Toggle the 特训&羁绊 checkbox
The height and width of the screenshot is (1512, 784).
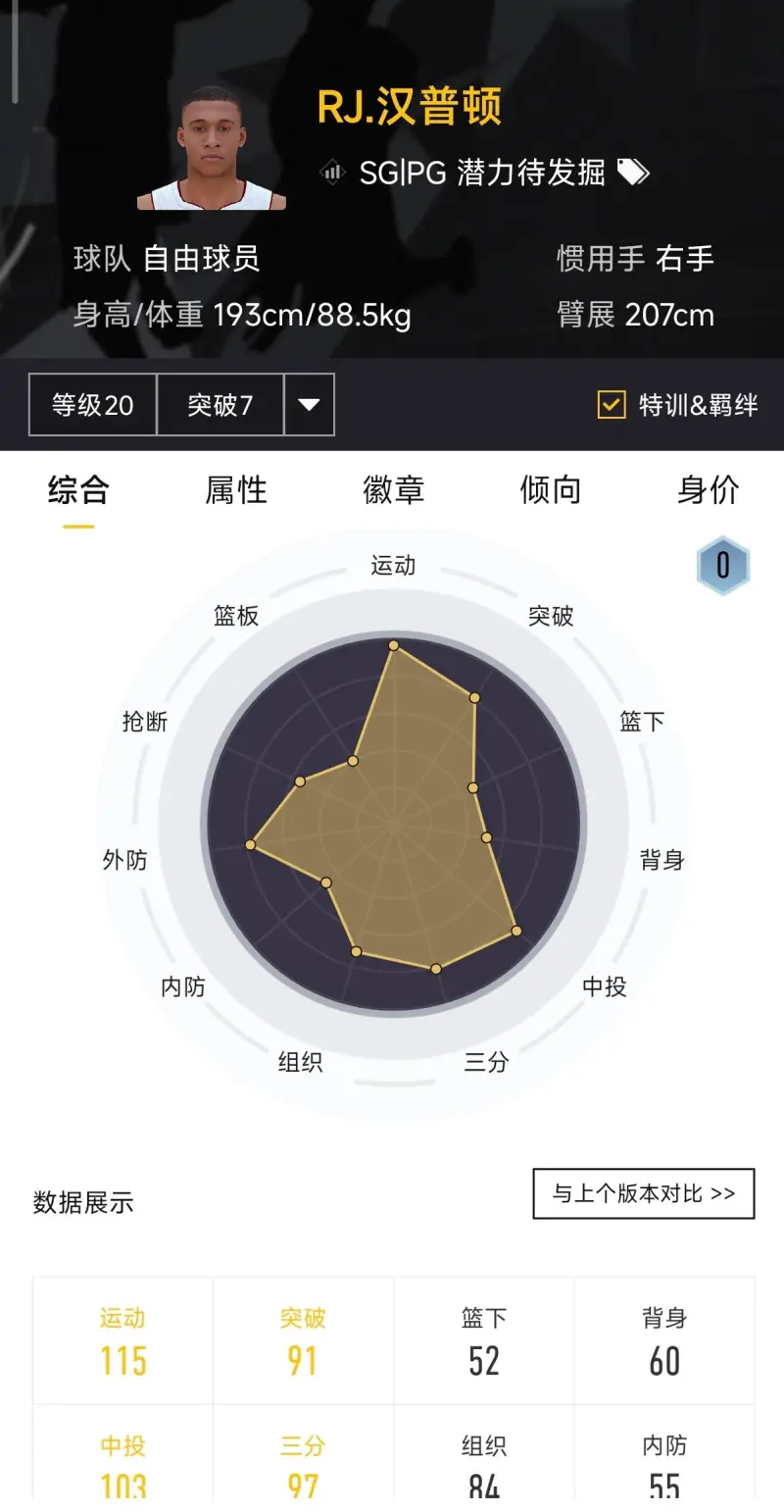click(x=612, y=405)
